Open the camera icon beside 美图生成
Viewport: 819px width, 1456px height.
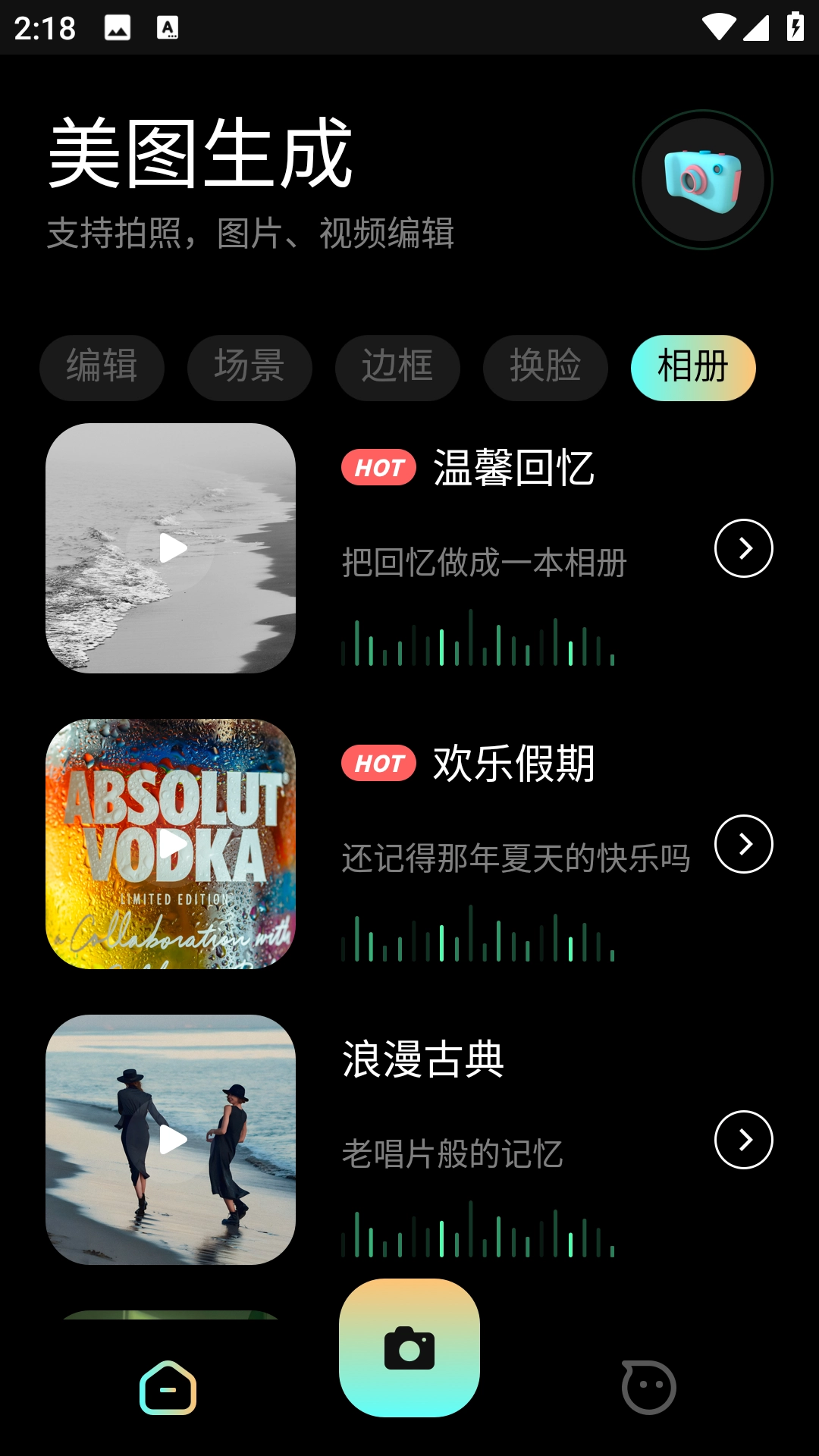click(702, 180)
